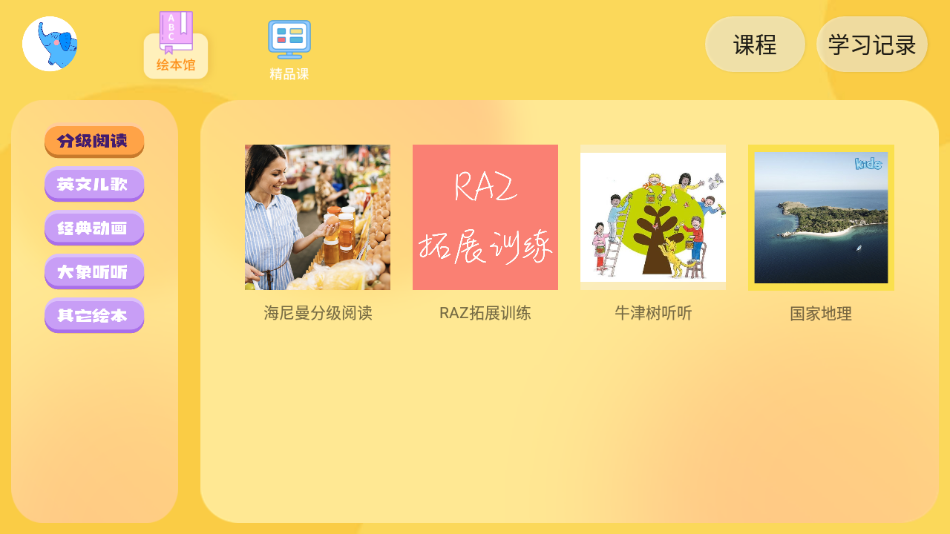
Task: Tap the elephant avatar icon
Action: click(50, 44)
